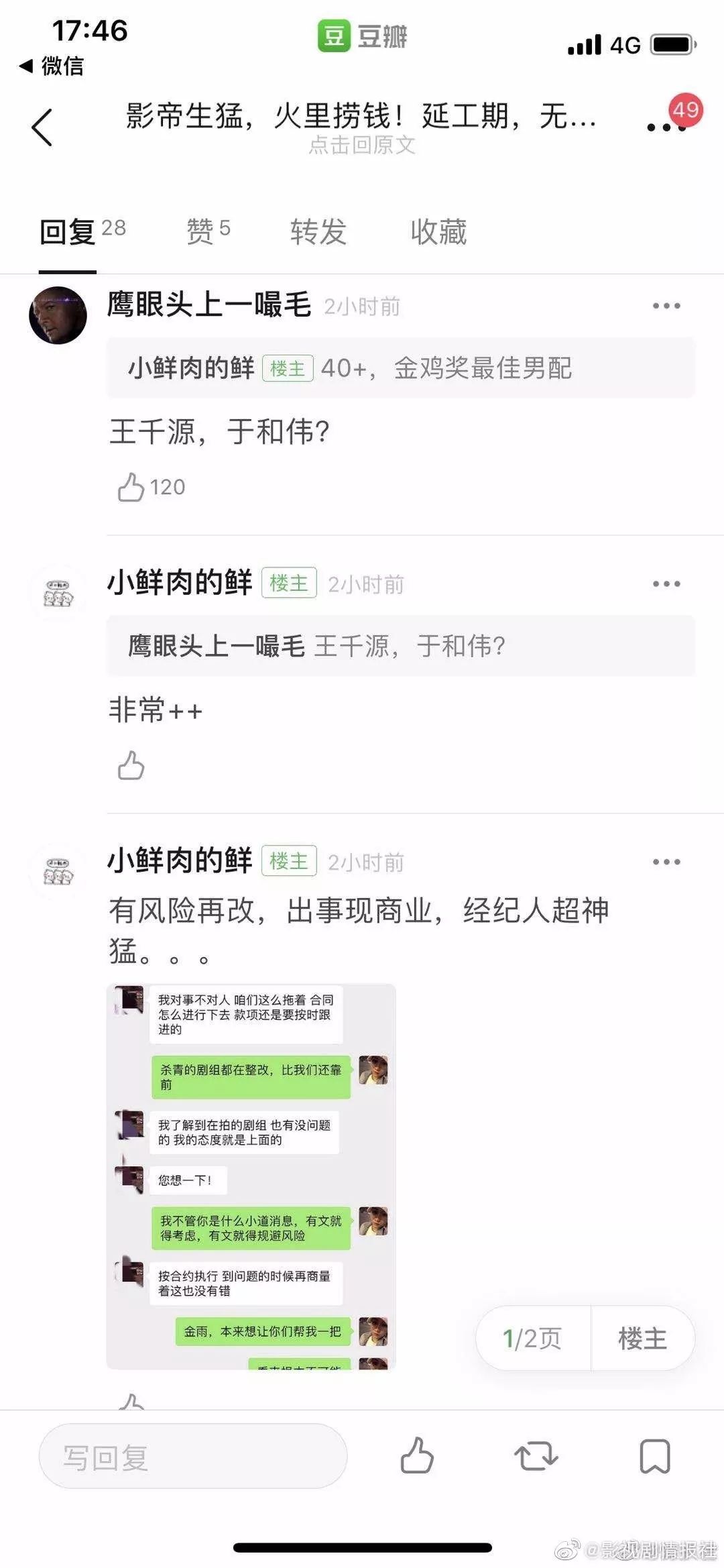Like 鹰眼头上一嘬毛's comment with 120 likes
This screenshot has height=1568, width=724.
click(131, 488)
